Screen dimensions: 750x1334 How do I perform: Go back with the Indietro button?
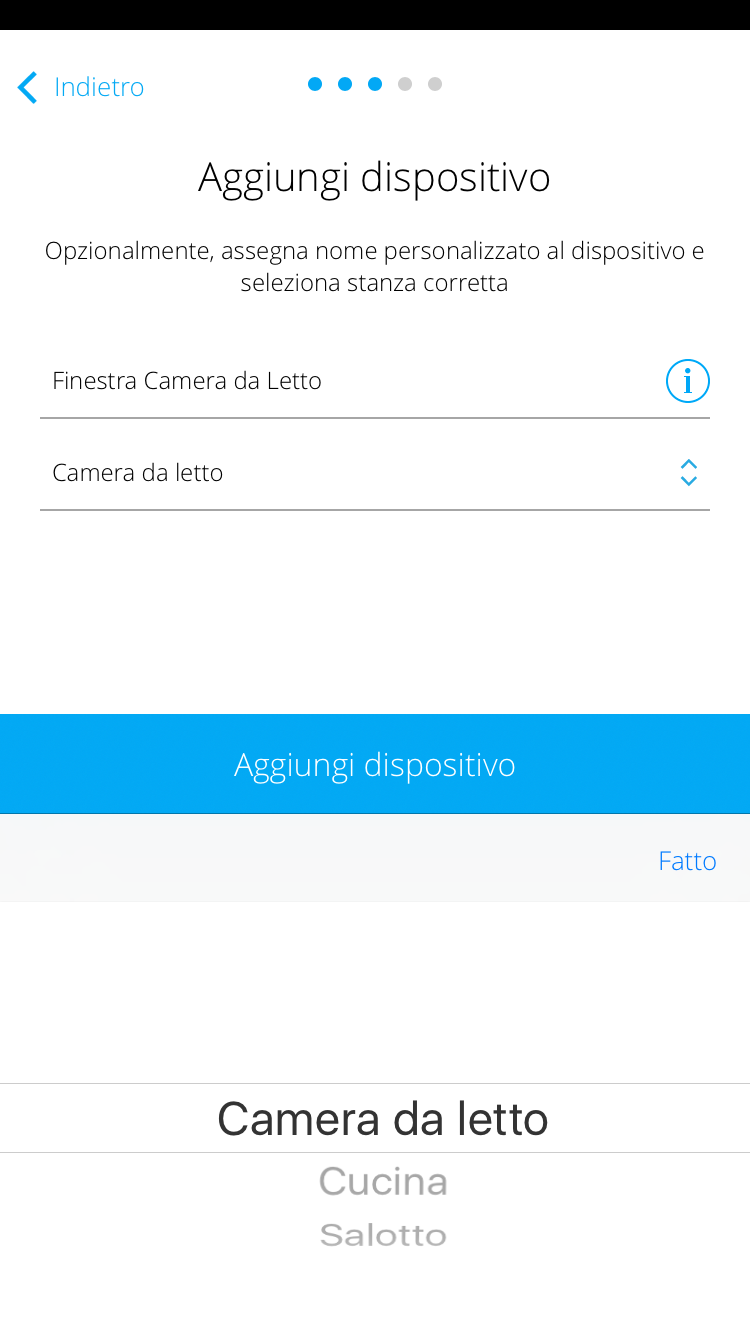coord(81,87)
